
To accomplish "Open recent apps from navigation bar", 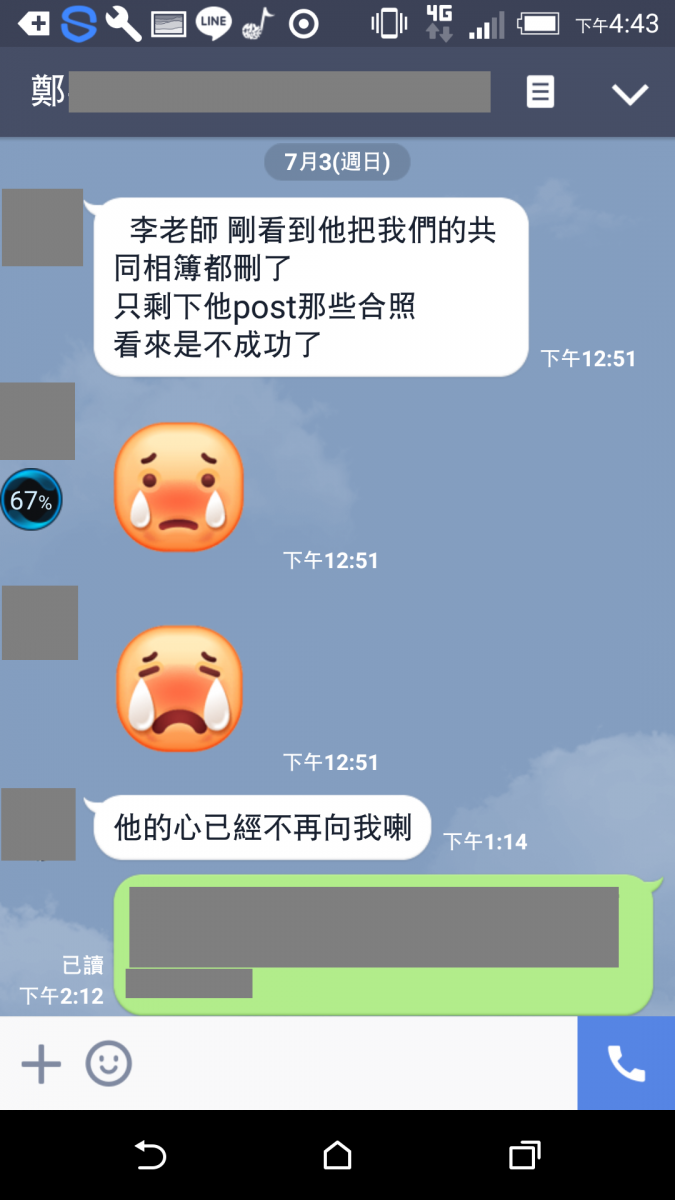I will (524, 1156).
